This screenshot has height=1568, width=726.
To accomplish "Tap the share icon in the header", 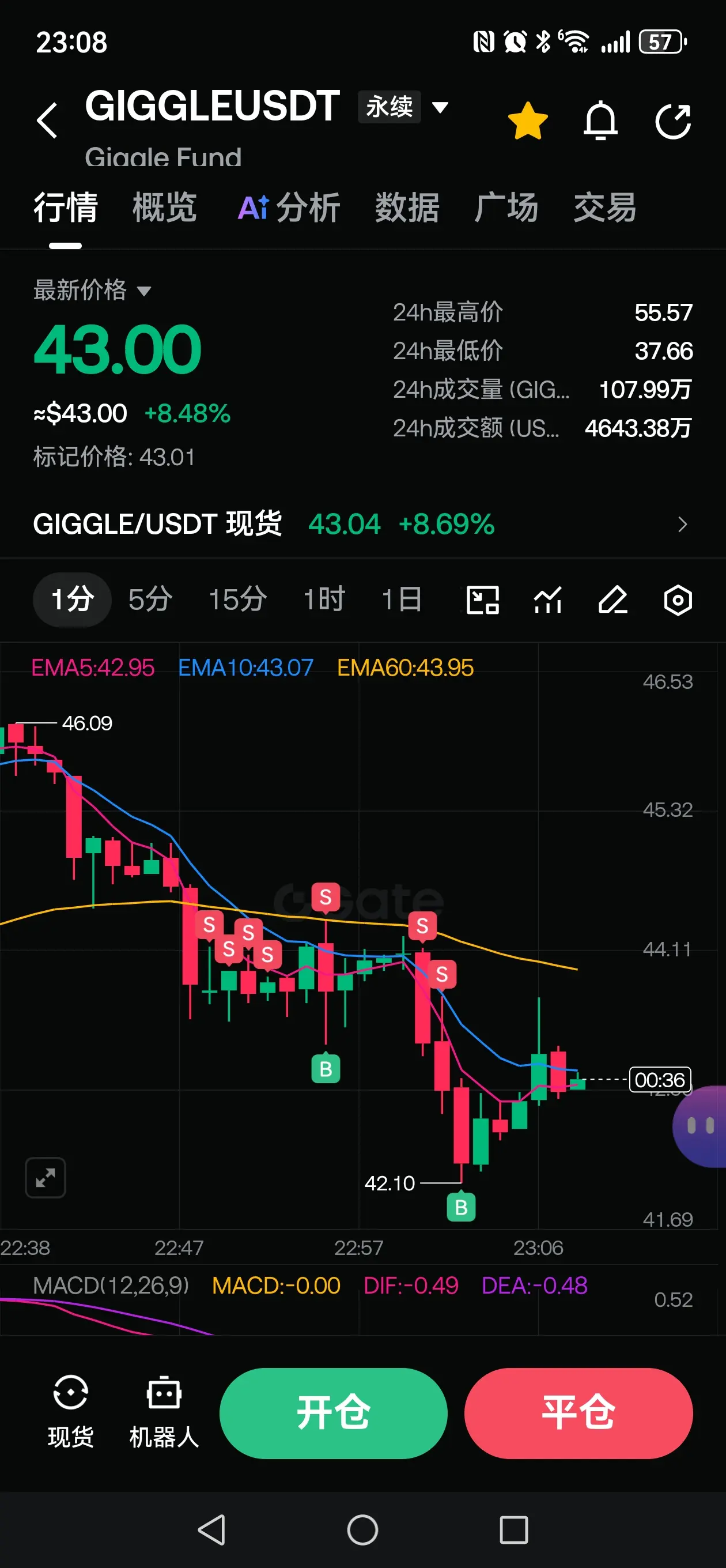I will (x=673, y=121).
